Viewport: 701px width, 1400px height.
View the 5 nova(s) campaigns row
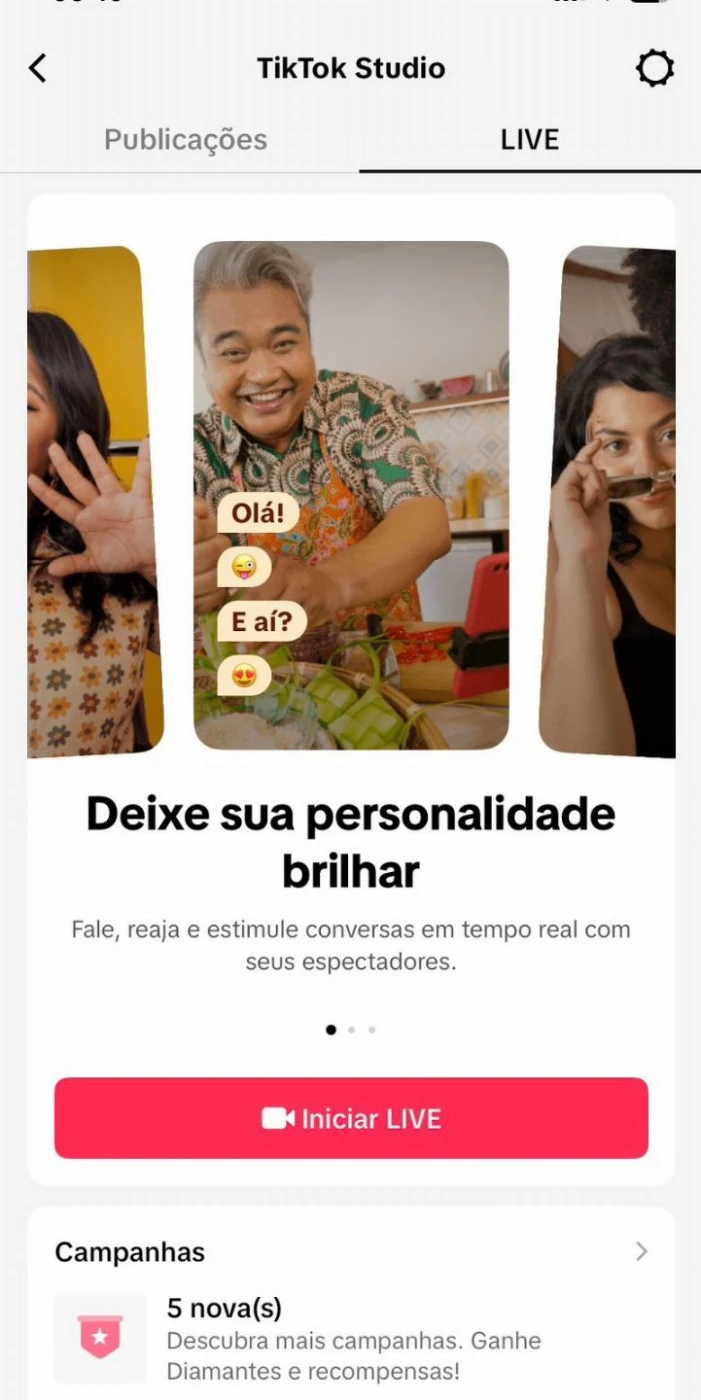[353, 1338]
